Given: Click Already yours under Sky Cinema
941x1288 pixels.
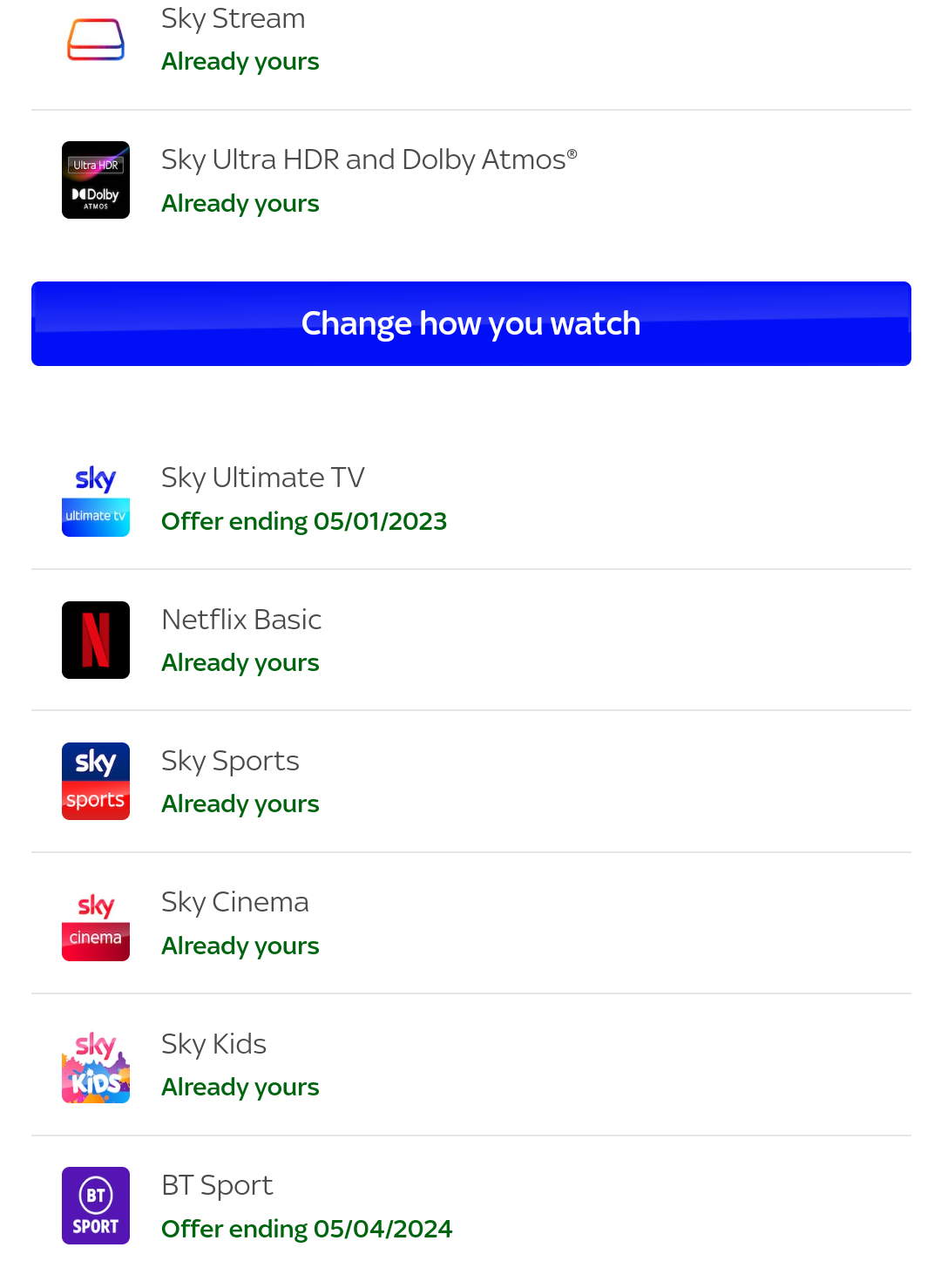Looking at the screenshot, I should coord(240,946).
